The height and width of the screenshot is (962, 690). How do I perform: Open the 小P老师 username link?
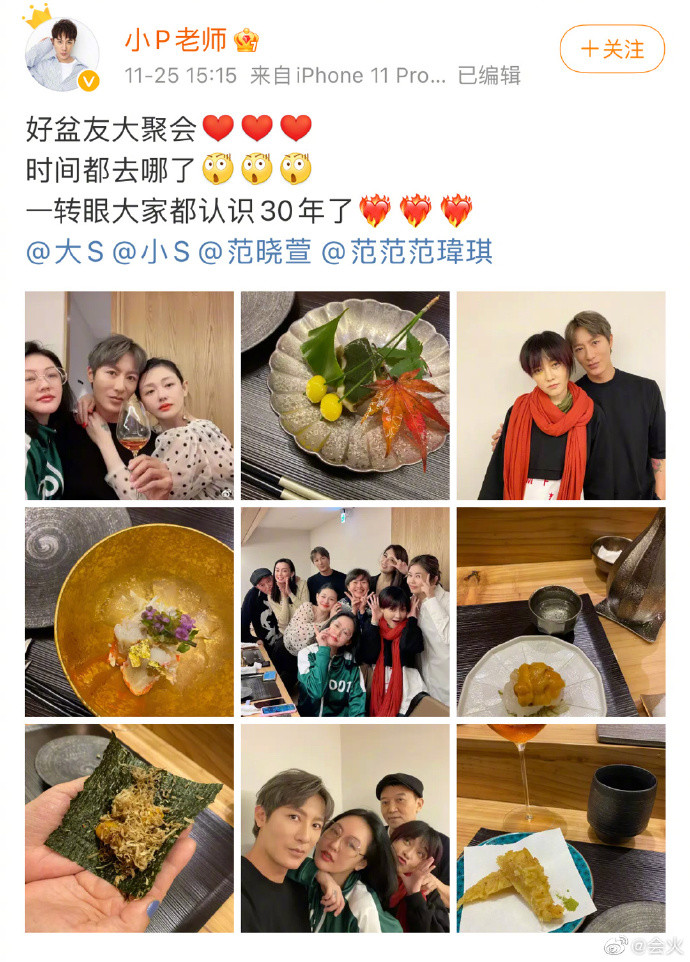(175, 40)
